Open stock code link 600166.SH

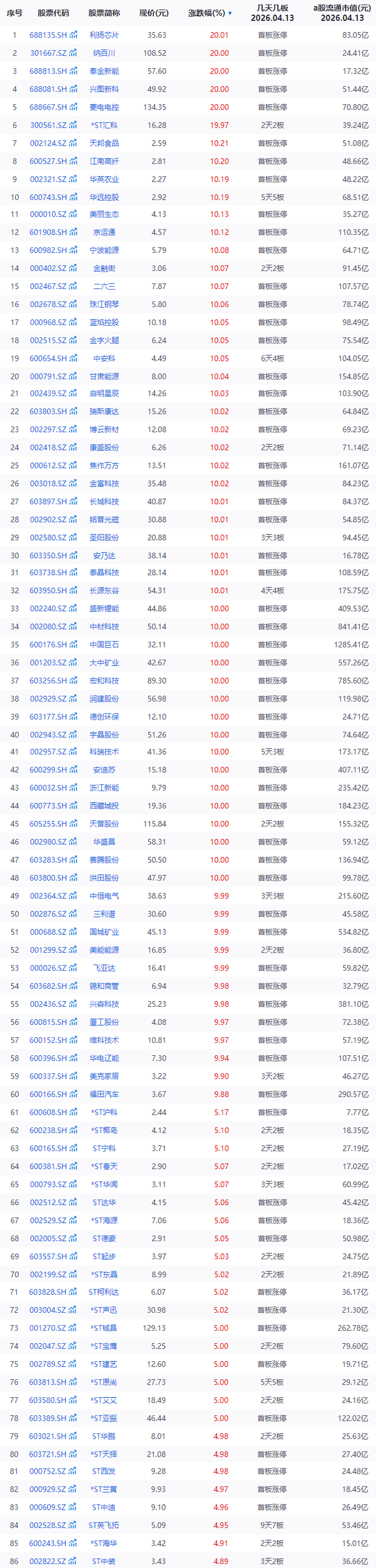(48, 1094)
